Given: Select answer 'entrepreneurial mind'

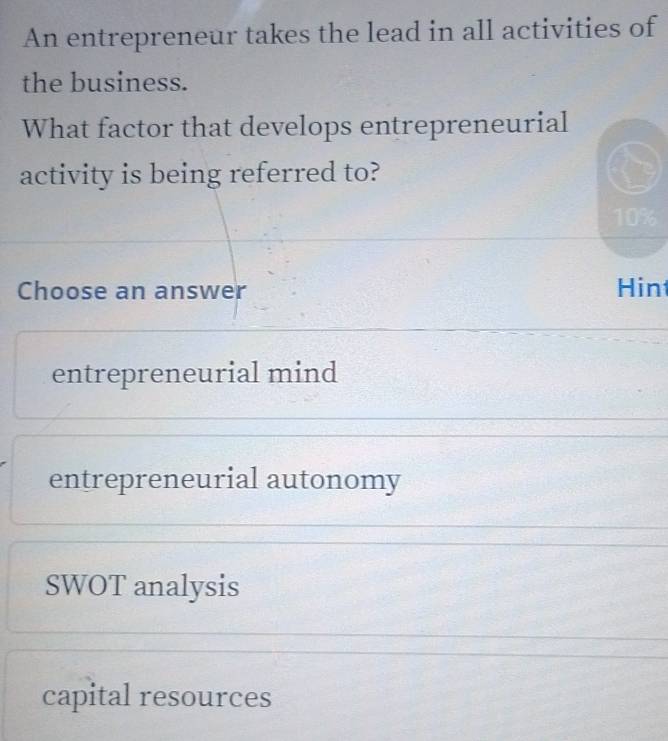Looking at the screenshot, I should [x=195, y=375].
